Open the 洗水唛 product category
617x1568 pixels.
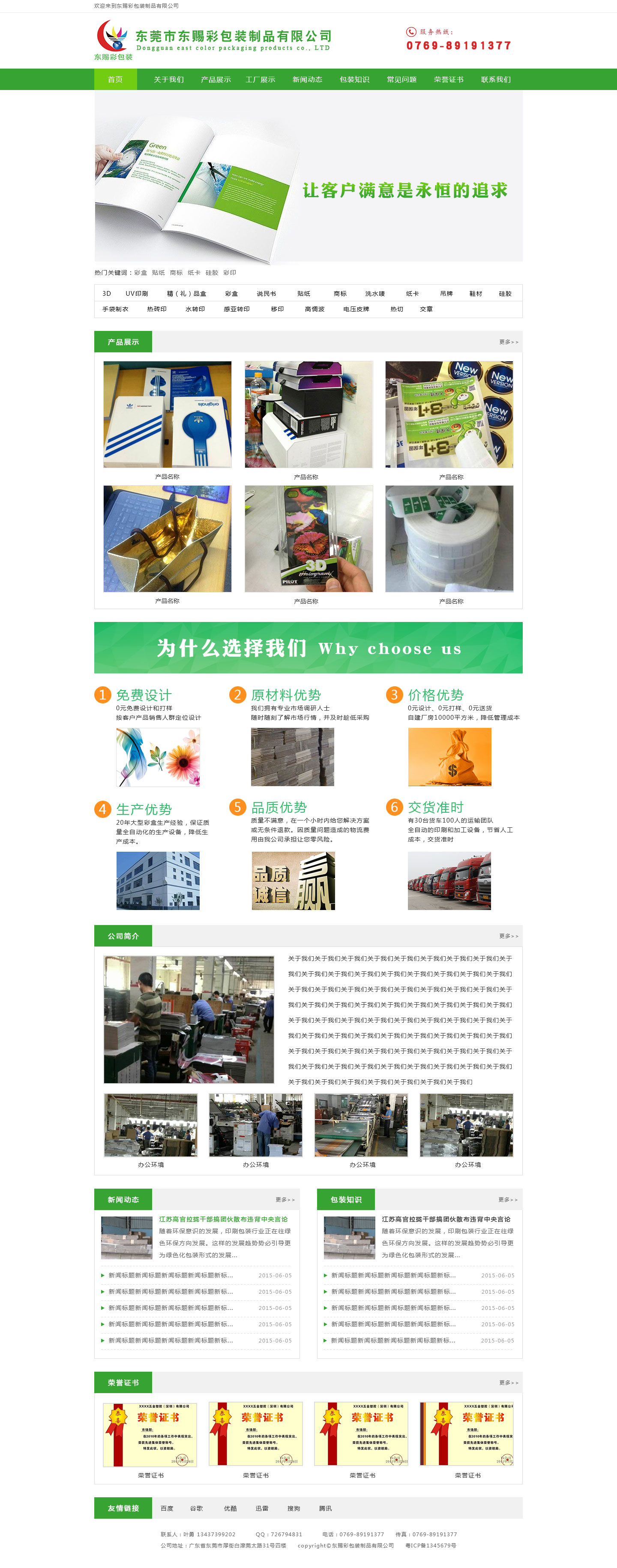tap(375, 293)
